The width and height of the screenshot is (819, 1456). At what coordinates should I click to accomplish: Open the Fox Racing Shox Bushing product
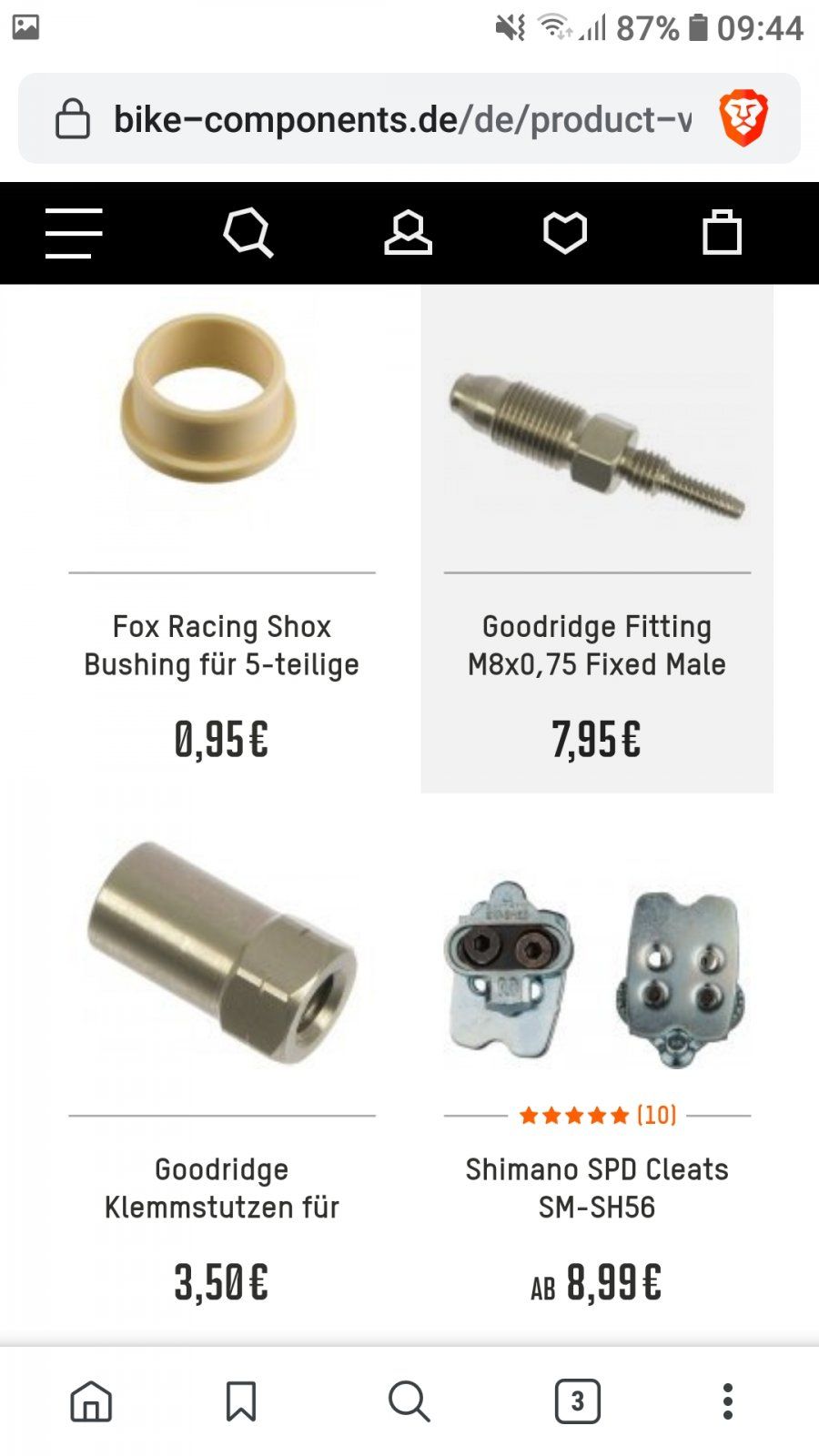(221, 645)
